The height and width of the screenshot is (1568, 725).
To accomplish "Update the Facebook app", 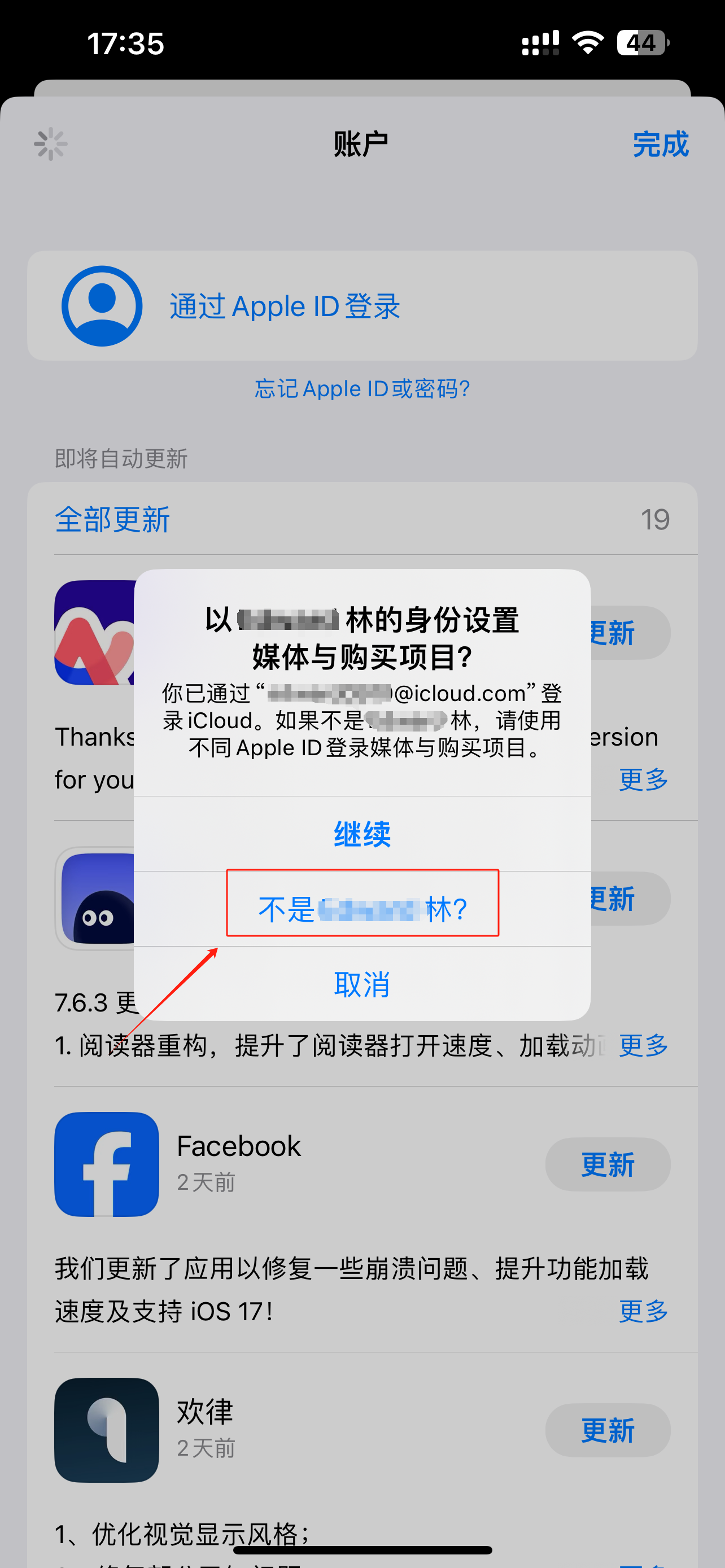I will click(x=608, y=1164).
